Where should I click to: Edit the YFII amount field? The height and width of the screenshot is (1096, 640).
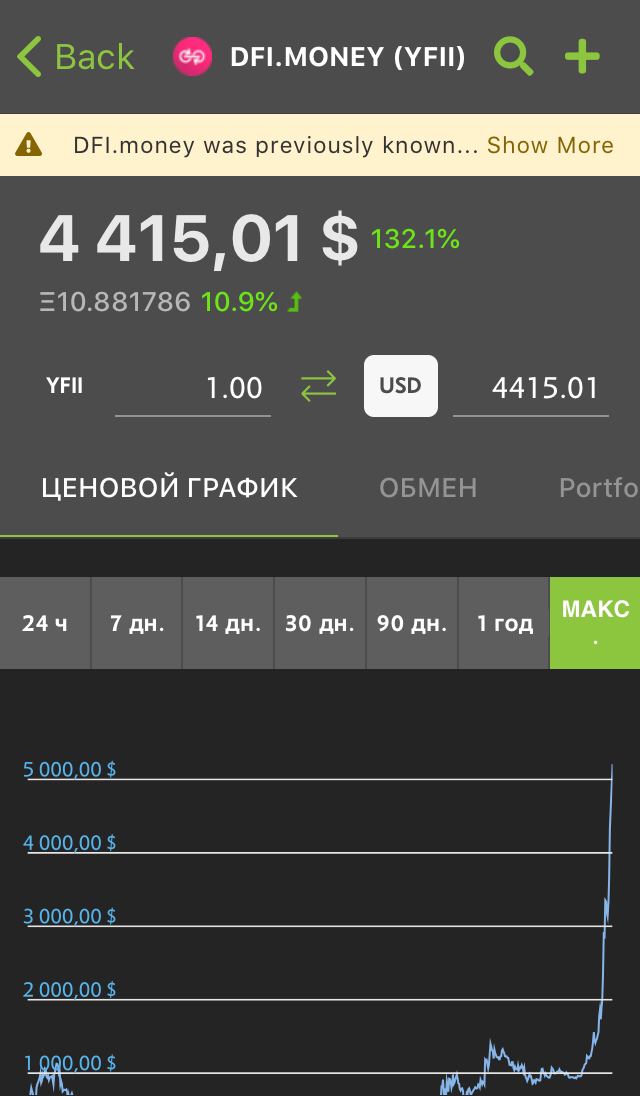(x=193, y=388)
